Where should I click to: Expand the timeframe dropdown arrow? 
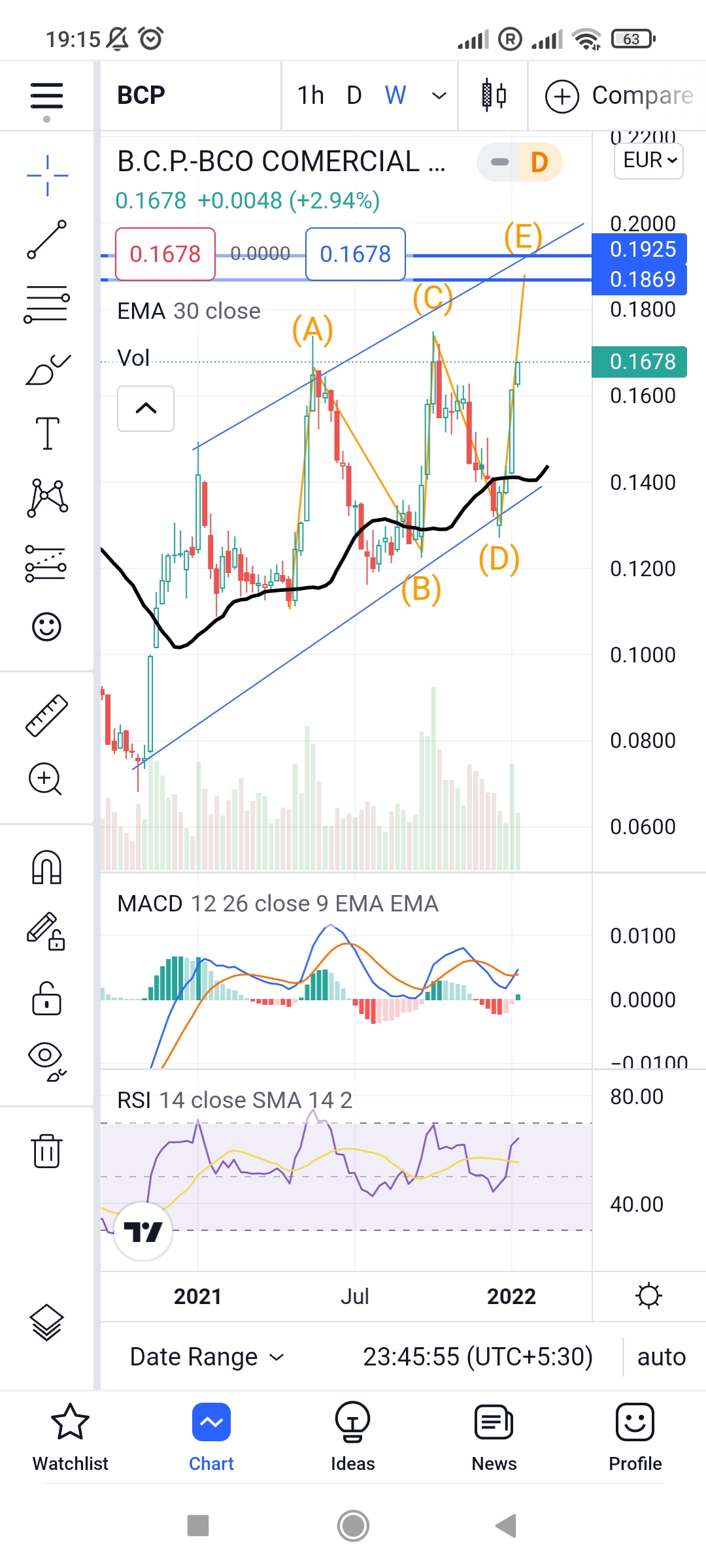point(439,96)
